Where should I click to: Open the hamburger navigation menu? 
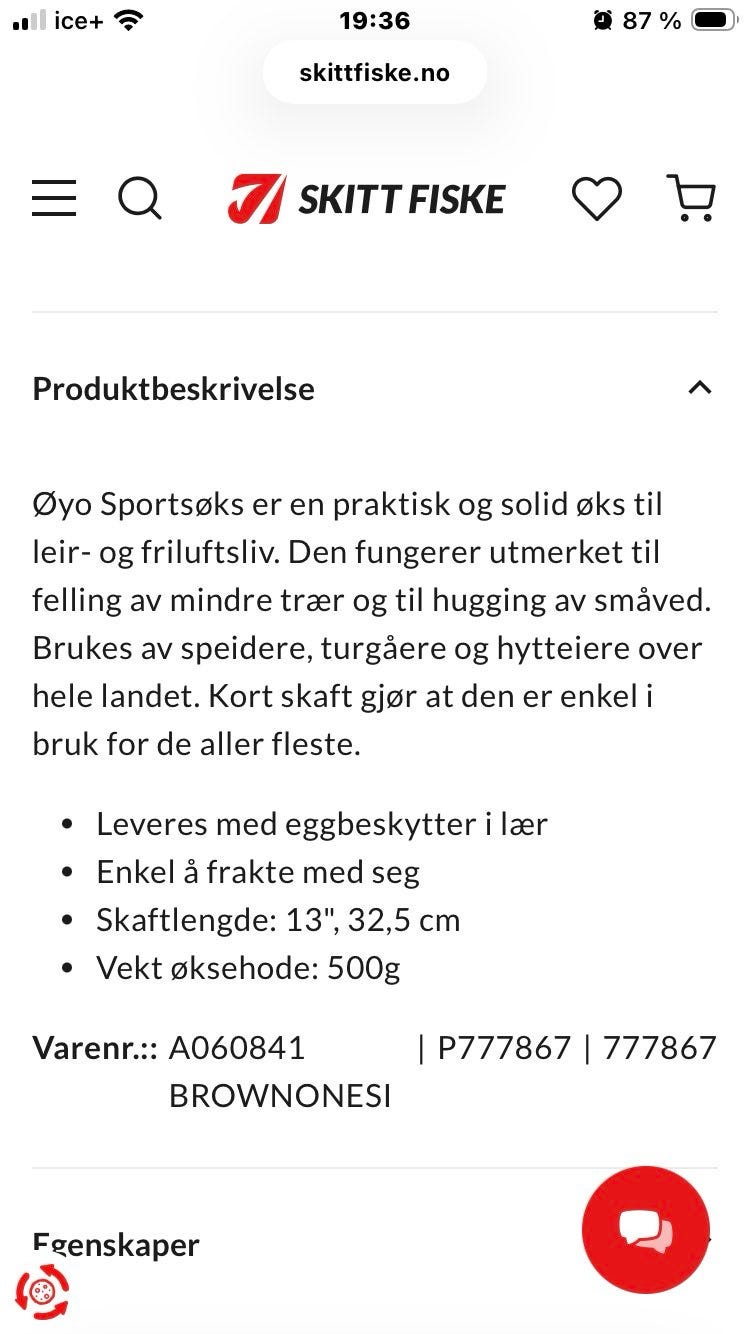point(53,198)
